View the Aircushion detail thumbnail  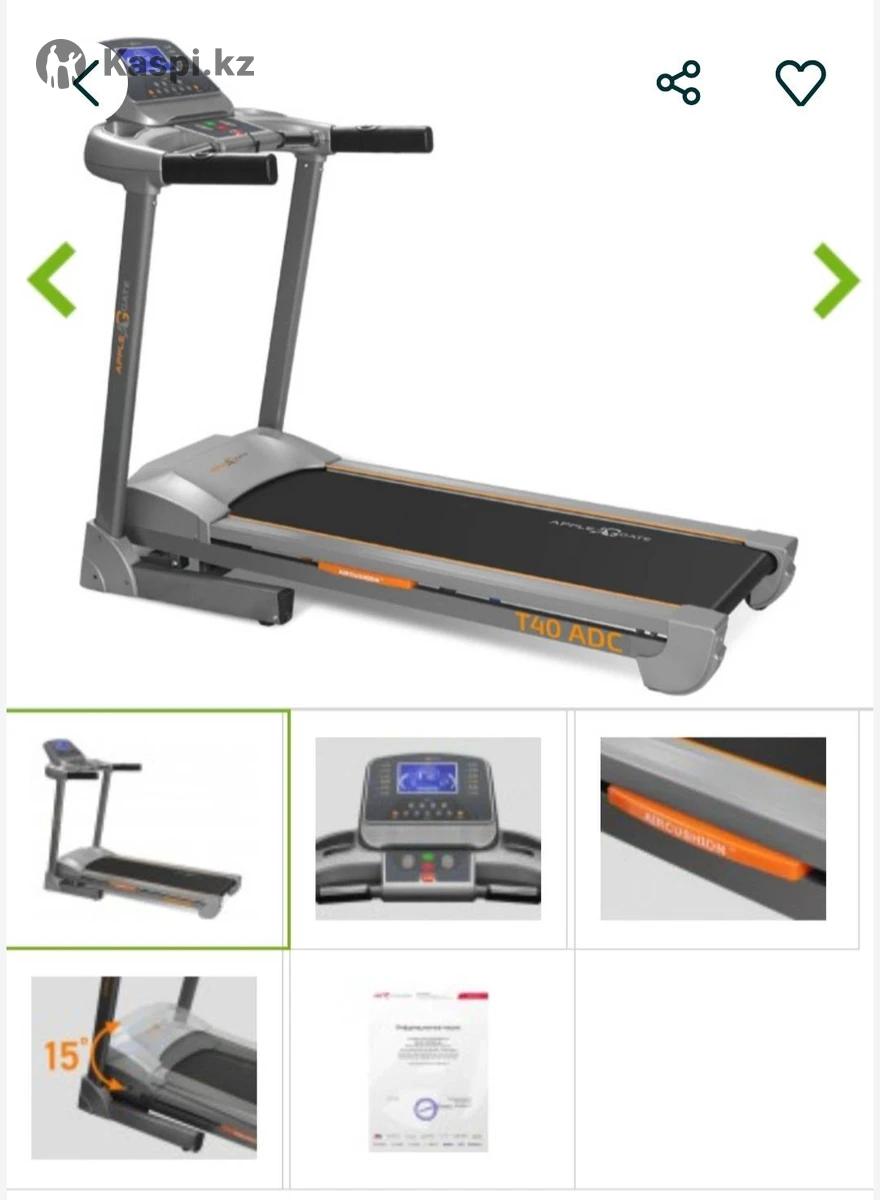[x=713, y=829]
